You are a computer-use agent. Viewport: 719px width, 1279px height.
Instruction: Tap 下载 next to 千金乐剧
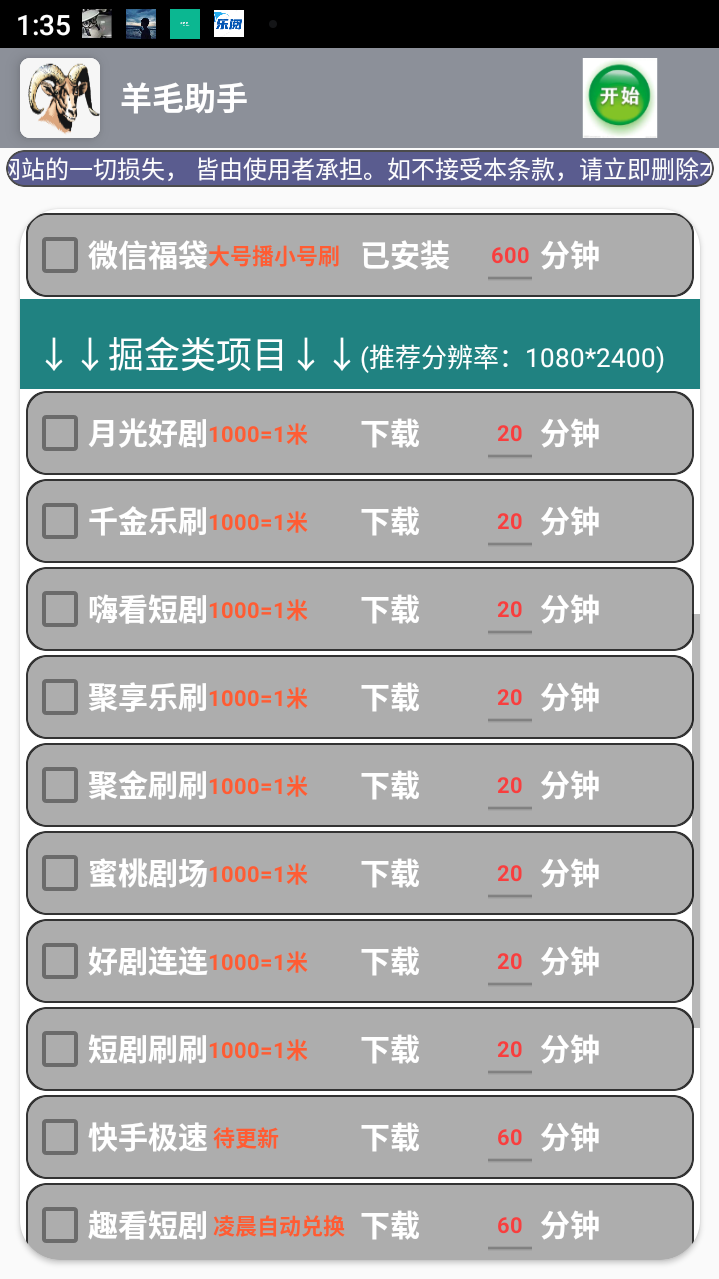click(390, 521)
